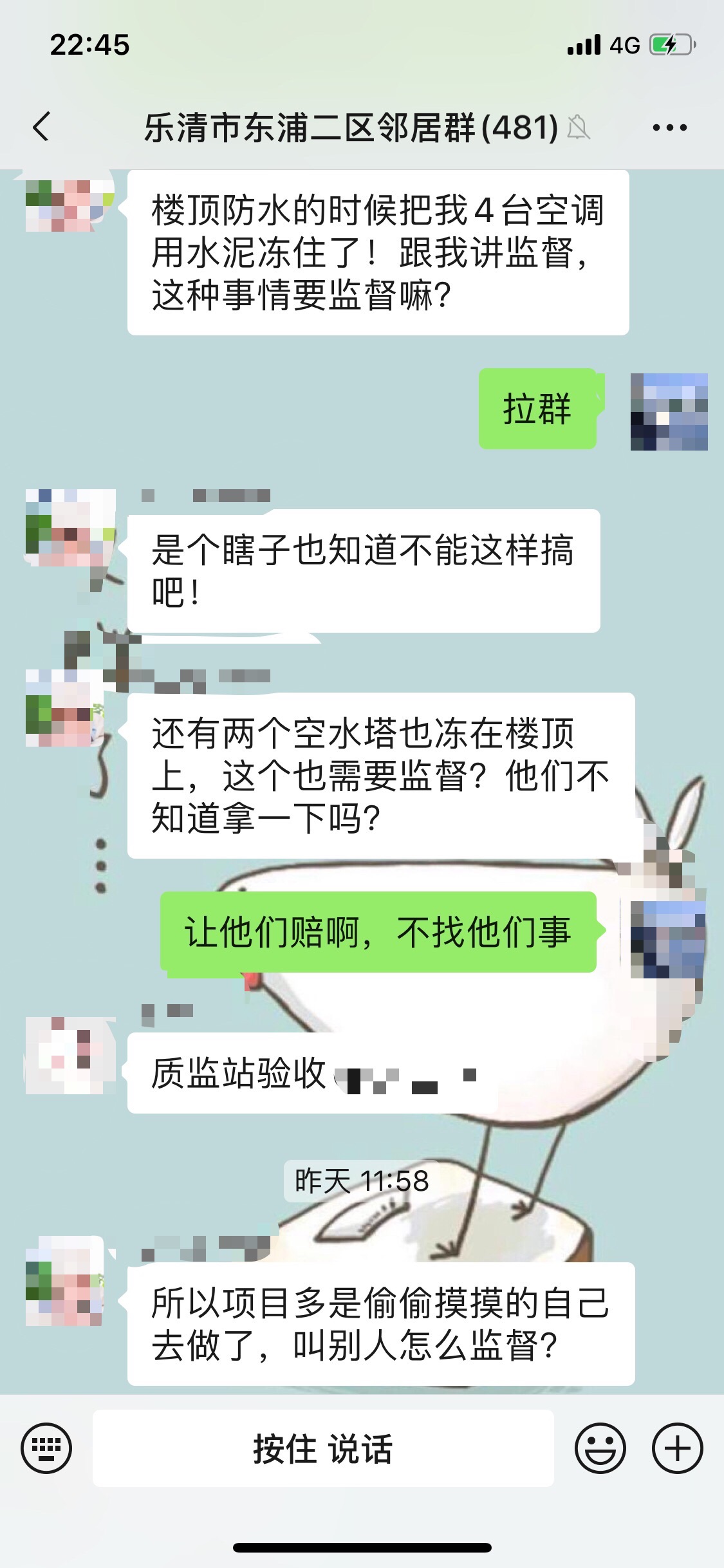Go back to the chat list
Image resolution: width=724 pixels, height=1568 pixels.
pos(42,126)
